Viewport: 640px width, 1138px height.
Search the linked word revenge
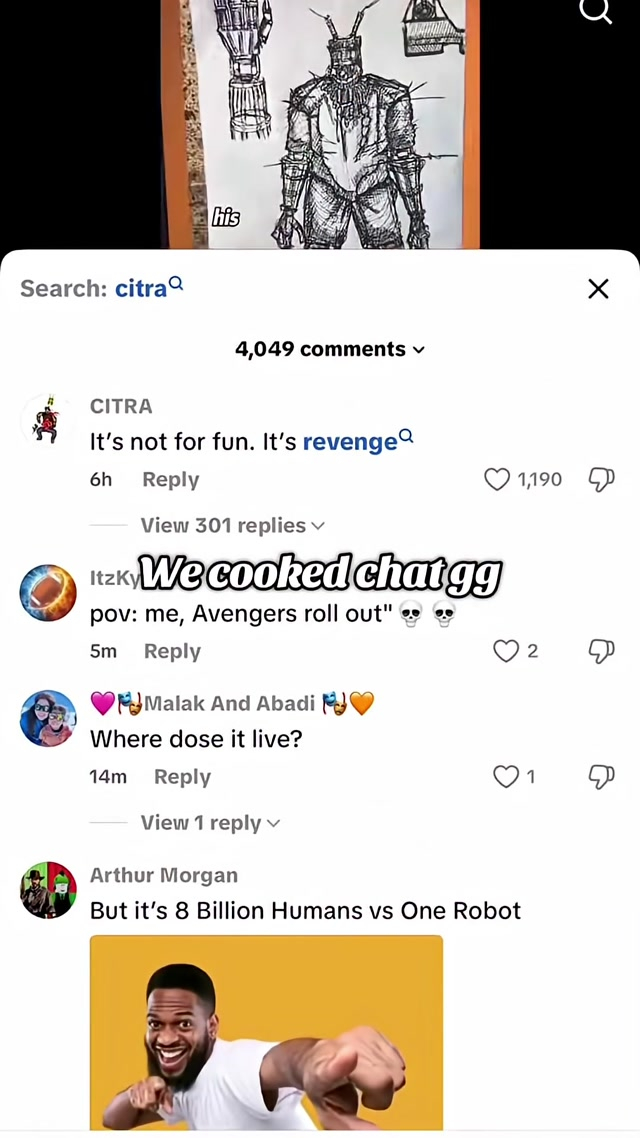[x=350, y=442]
